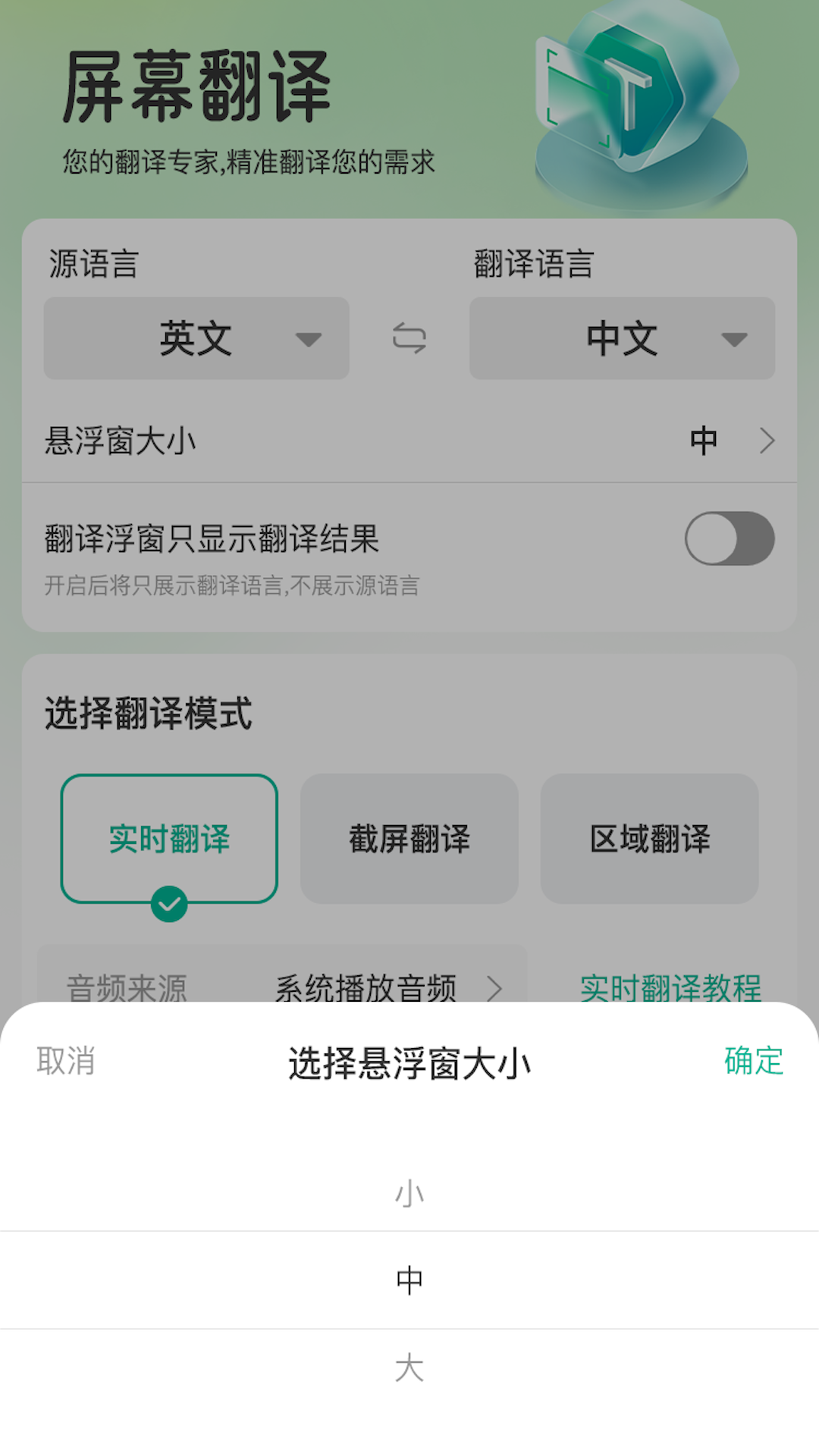The image size is (819, 1456).
Task: Switch to 截屏翻译 mode
Action: (x=409, y=839)
